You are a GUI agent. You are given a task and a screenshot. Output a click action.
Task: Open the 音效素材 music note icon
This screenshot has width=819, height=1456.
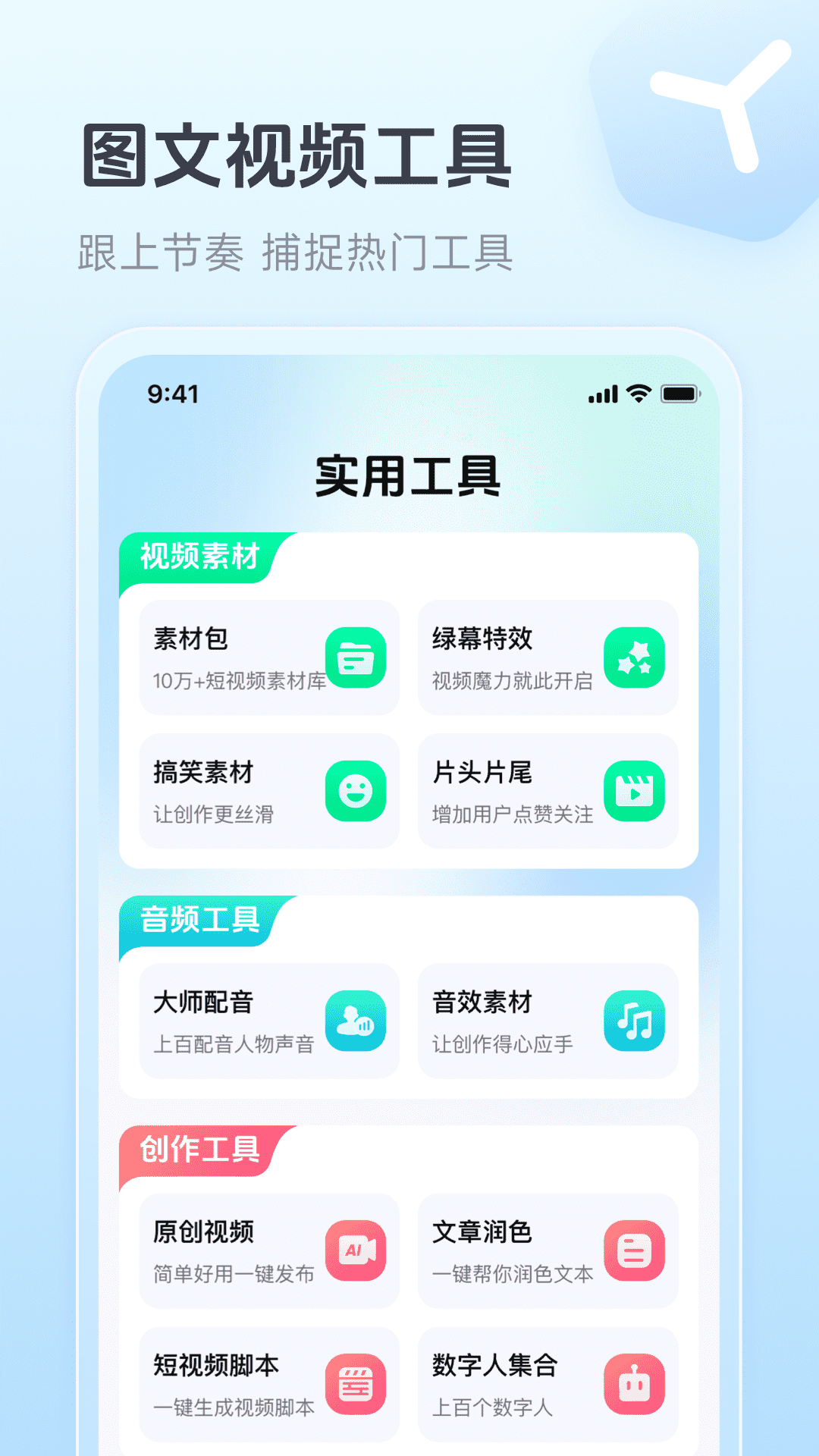(635, 1020)
